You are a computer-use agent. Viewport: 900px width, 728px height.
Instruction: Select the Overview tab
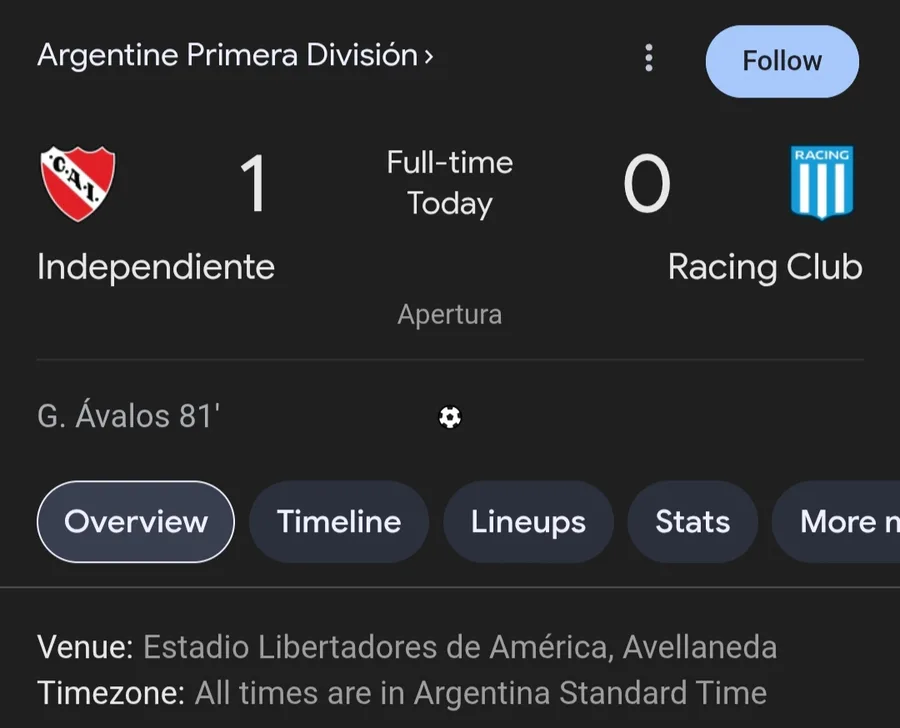click(x=136, y=522)
